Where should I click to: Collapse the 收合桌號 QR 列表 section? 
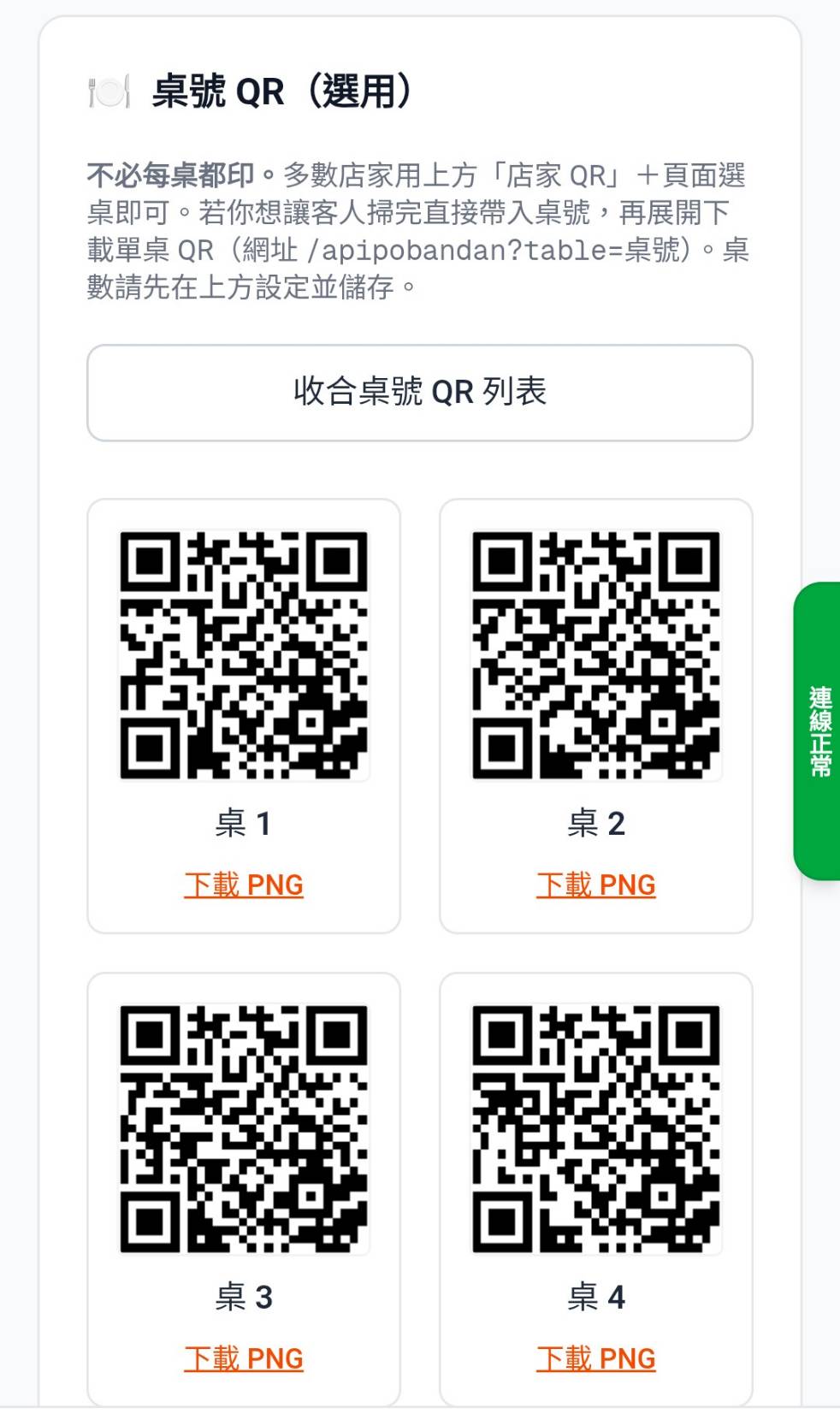420,393
